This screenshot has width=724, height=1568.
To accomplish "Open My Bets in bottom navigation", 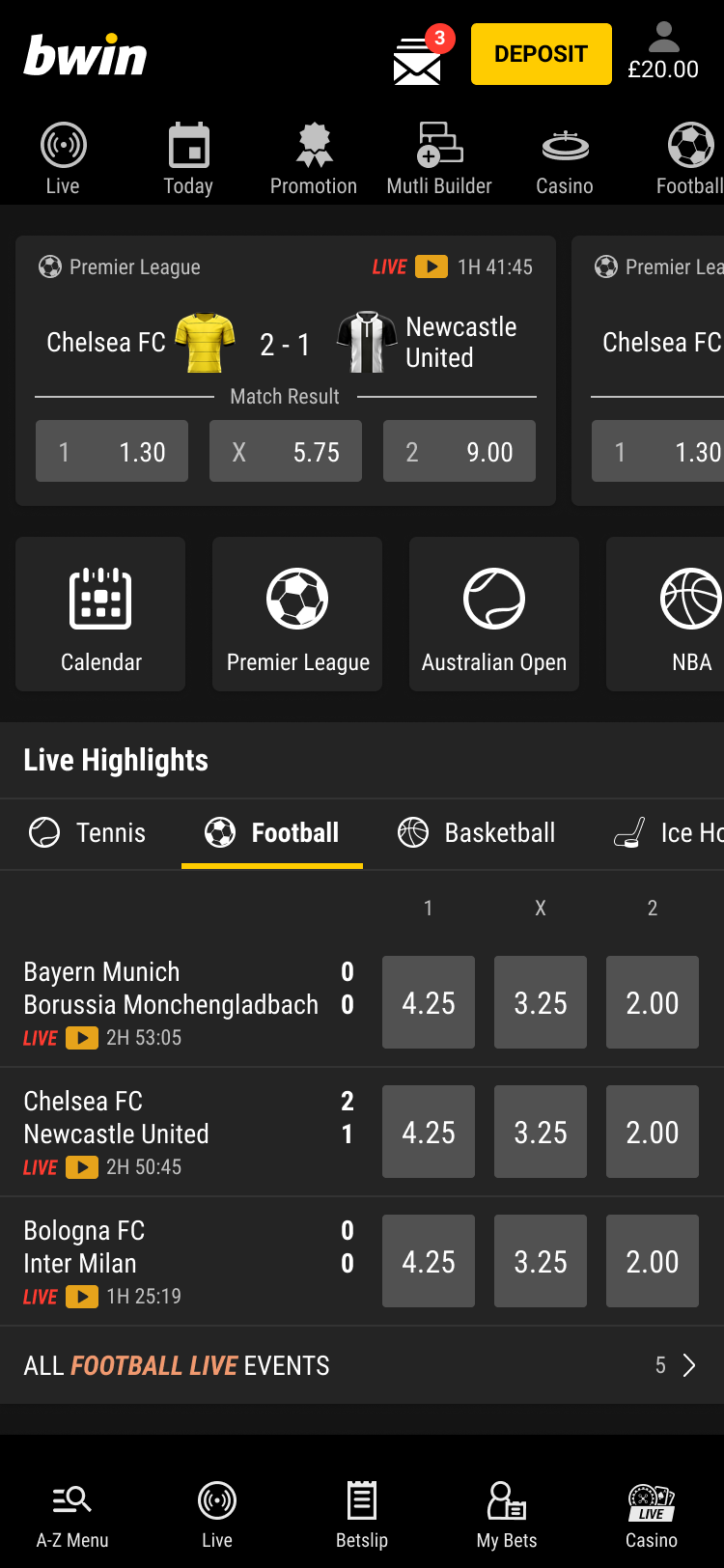I will point(507,1514).
